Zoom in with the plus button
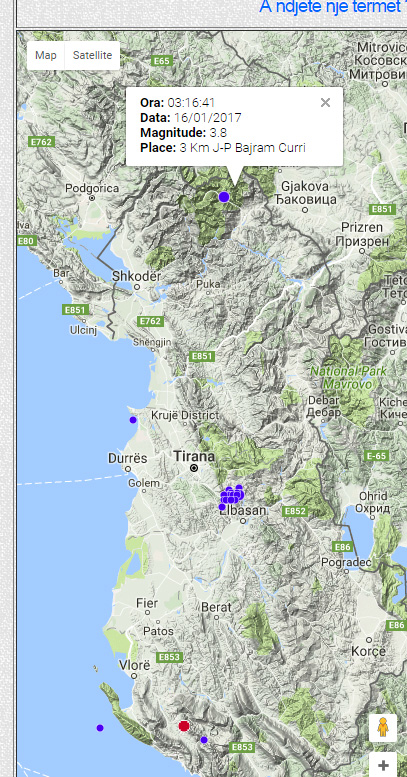Screen dimensions: 407x777 pos(383,765)
